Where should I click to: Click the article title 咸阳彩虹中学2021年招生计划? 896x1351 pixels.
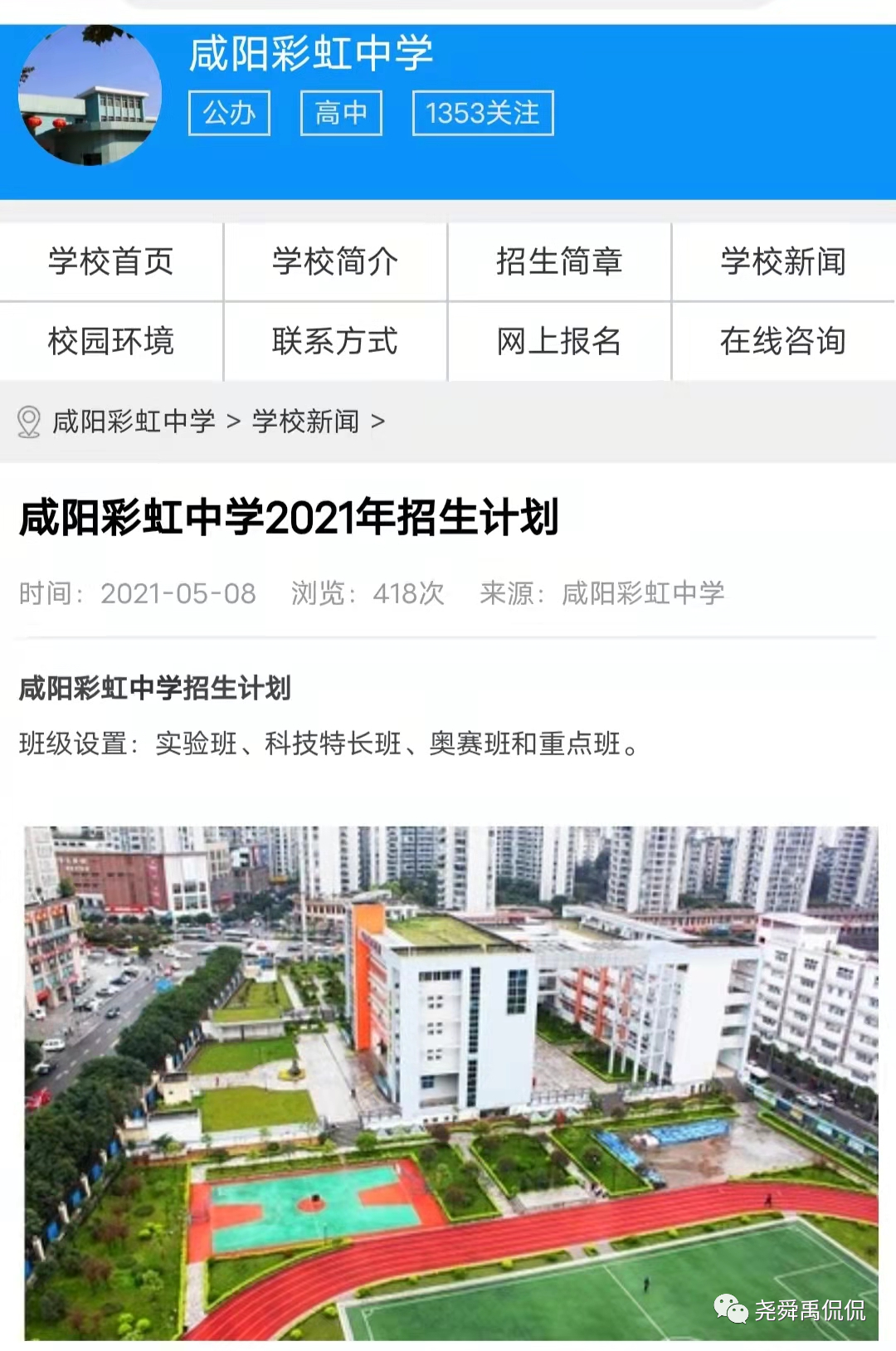[290, 517]
